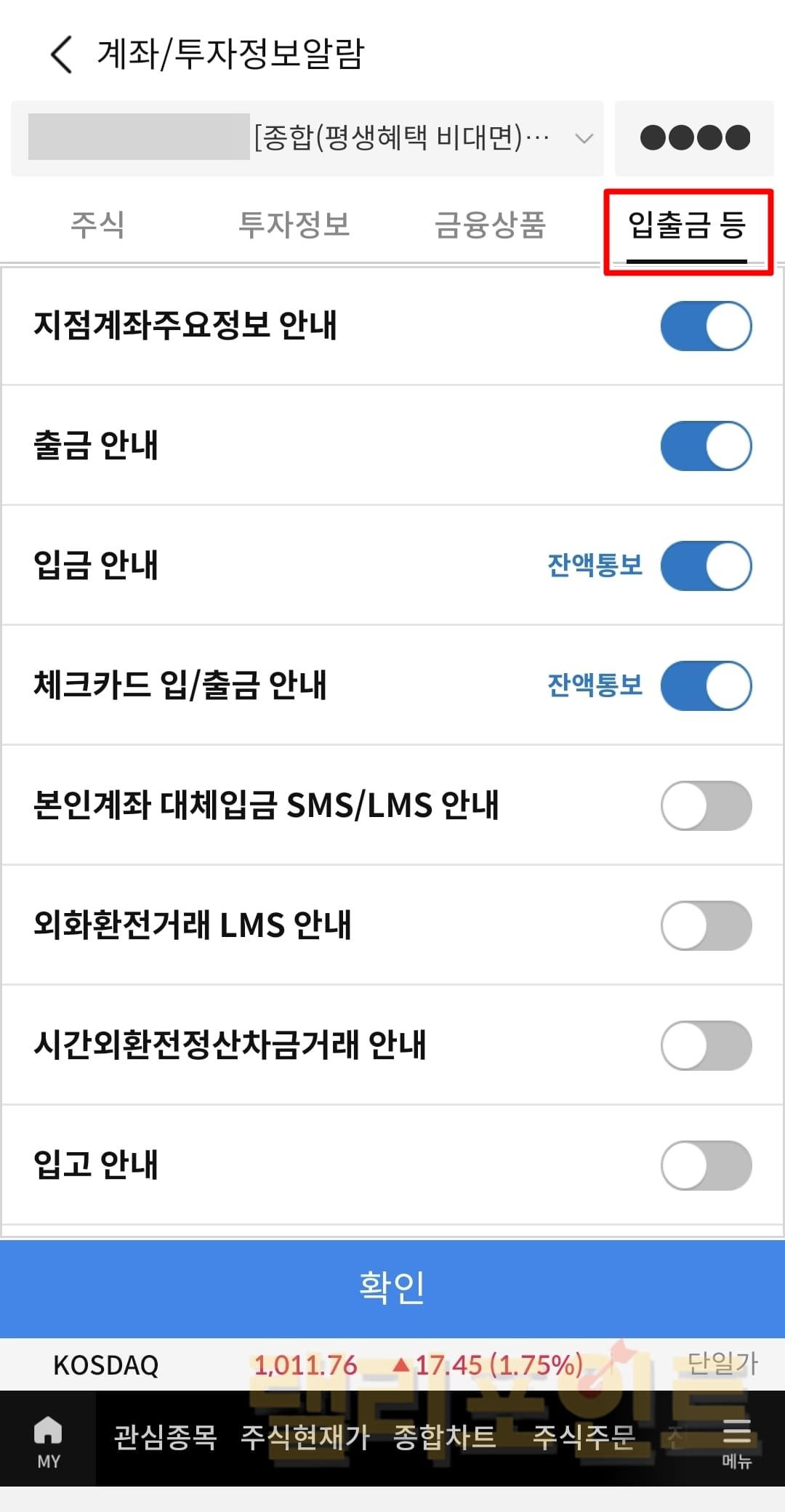The image size is (785, 1512).
Task: Switch to the 투자정보 tab
Action: click(294, 225)
